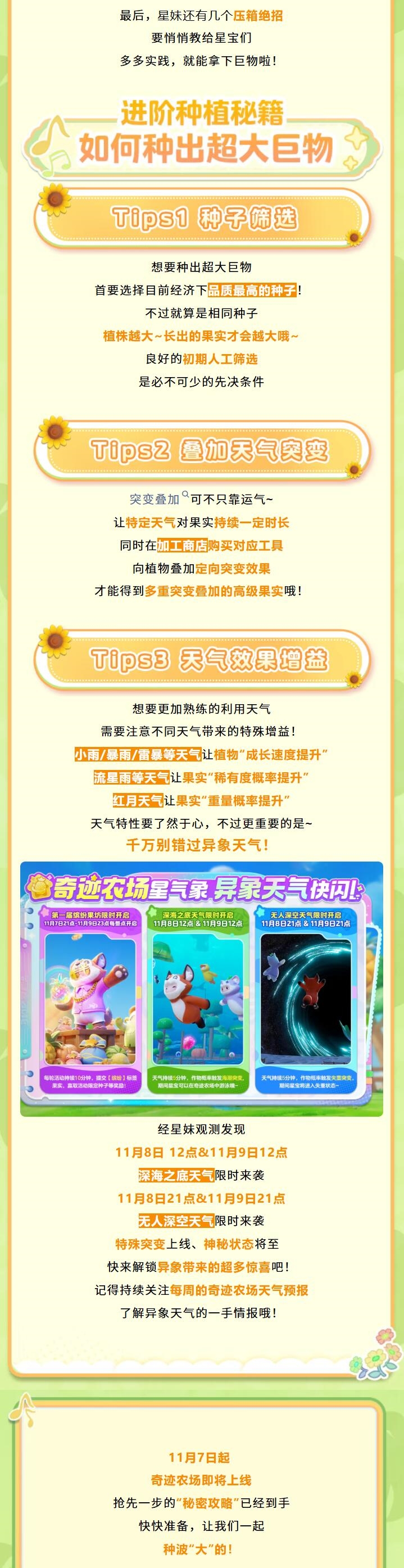View the 奇迹农场星气象 weather banner image
This screenshot has height=1568, width=404.
[x=201, y=989]
